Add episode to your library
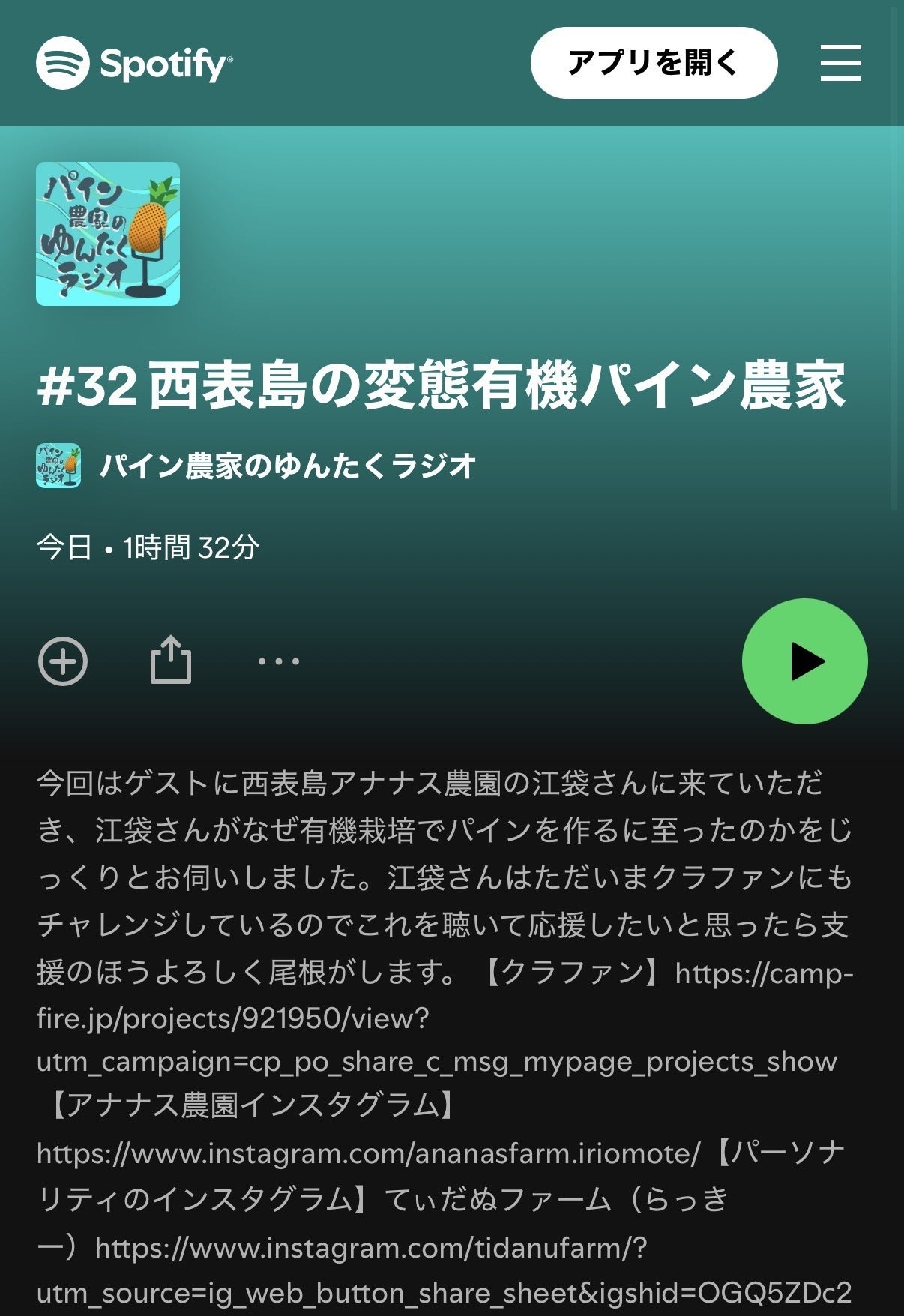 tap(63, 661)
